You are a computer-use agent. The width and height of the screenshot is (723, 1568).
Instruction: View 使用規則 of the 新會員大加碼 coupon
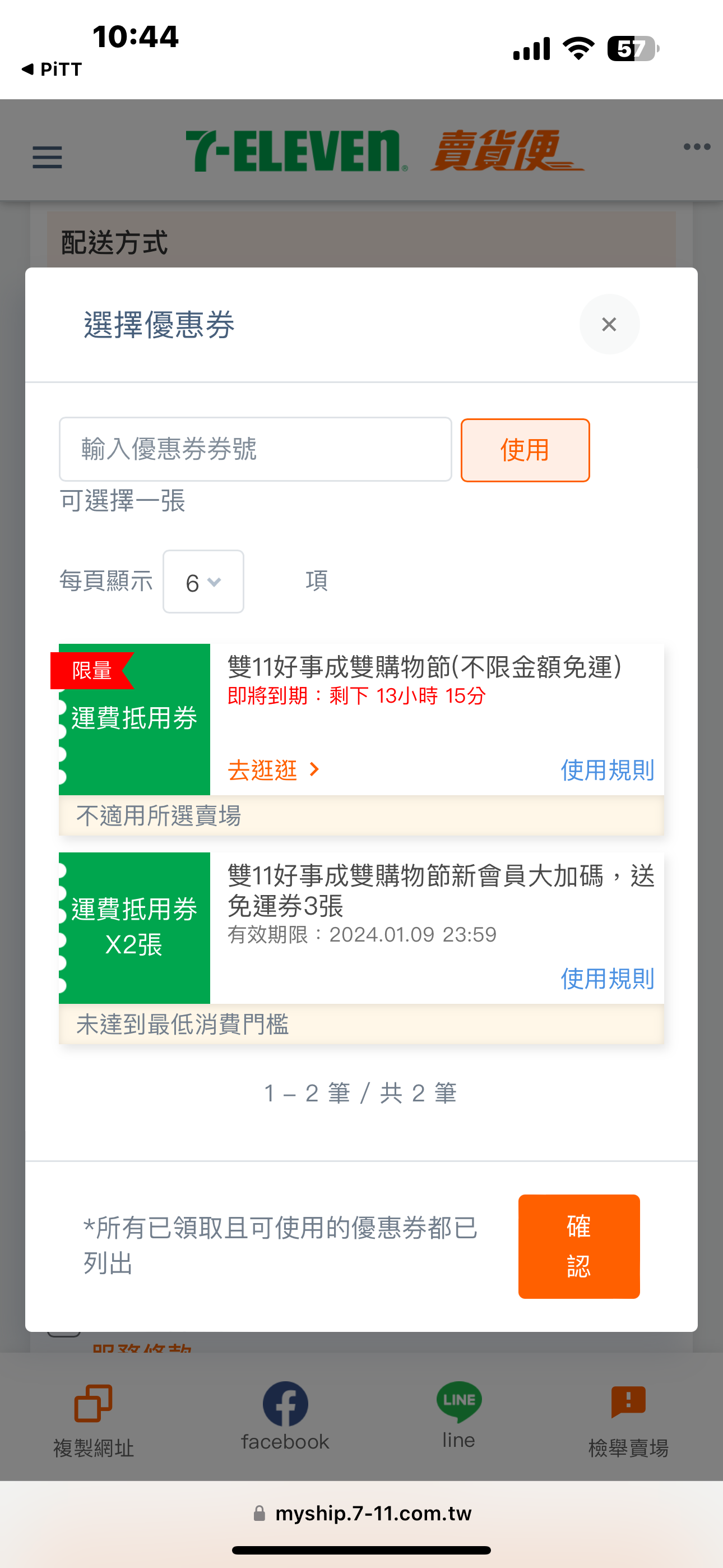coord(607,979)
